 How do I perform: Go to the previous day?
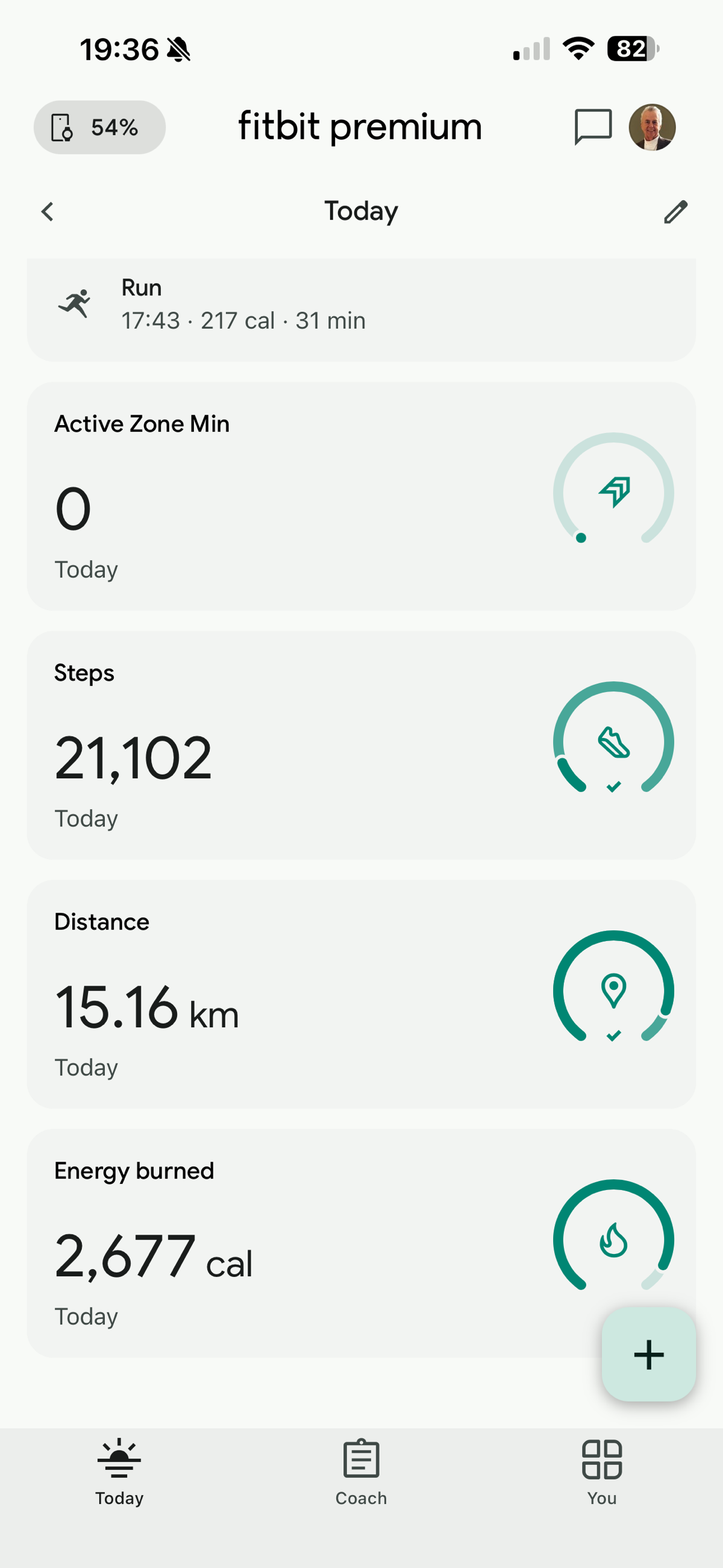pos(48,212)
